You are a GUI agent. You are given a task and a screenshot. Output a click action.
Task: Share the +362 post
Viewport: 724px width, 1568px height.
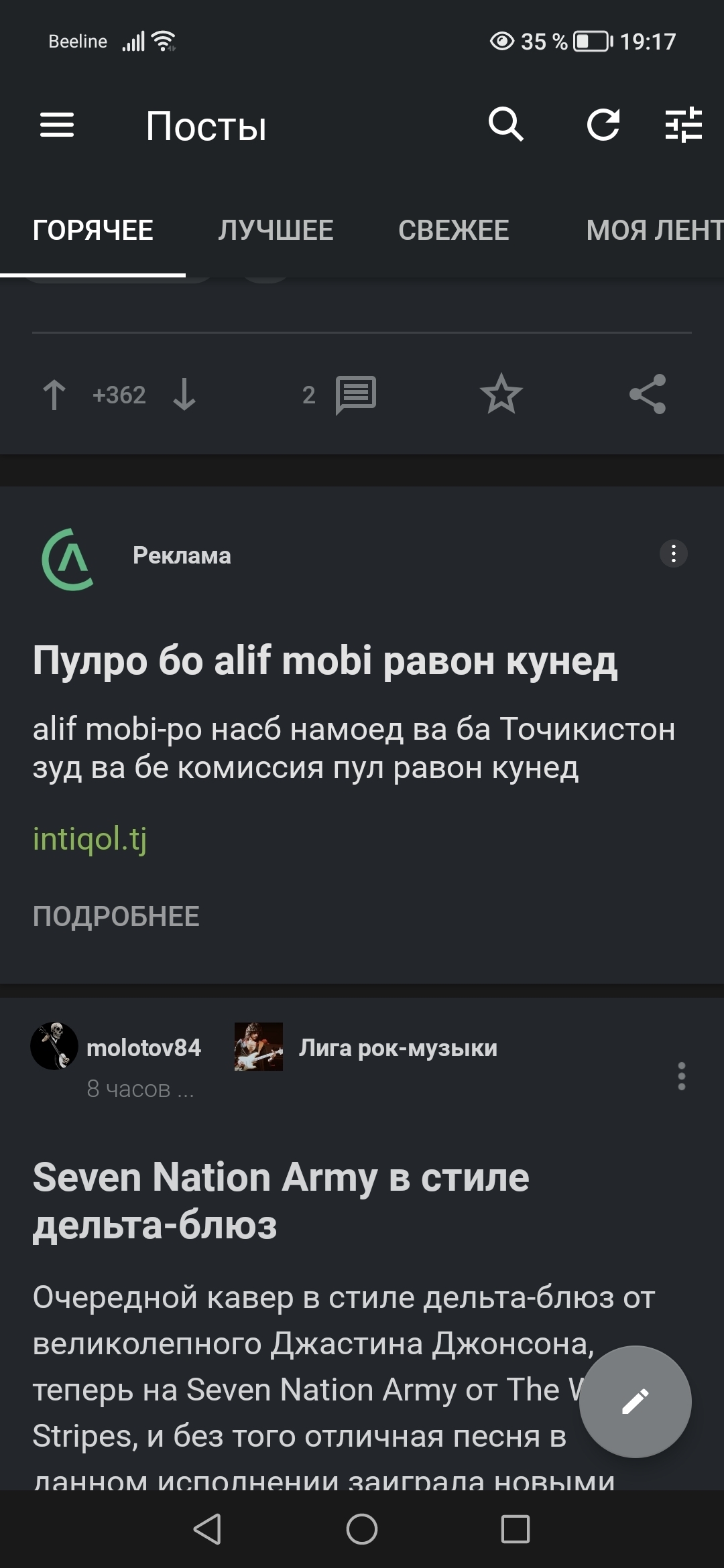pos(648,394)
